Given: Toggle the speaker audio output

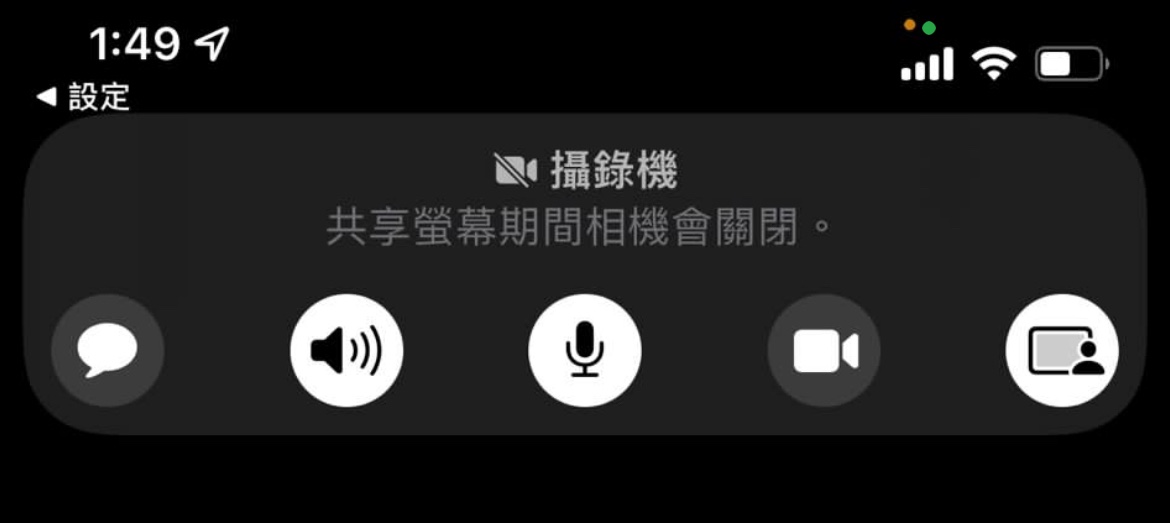Looking at the screenshot, I should [346, 351].
